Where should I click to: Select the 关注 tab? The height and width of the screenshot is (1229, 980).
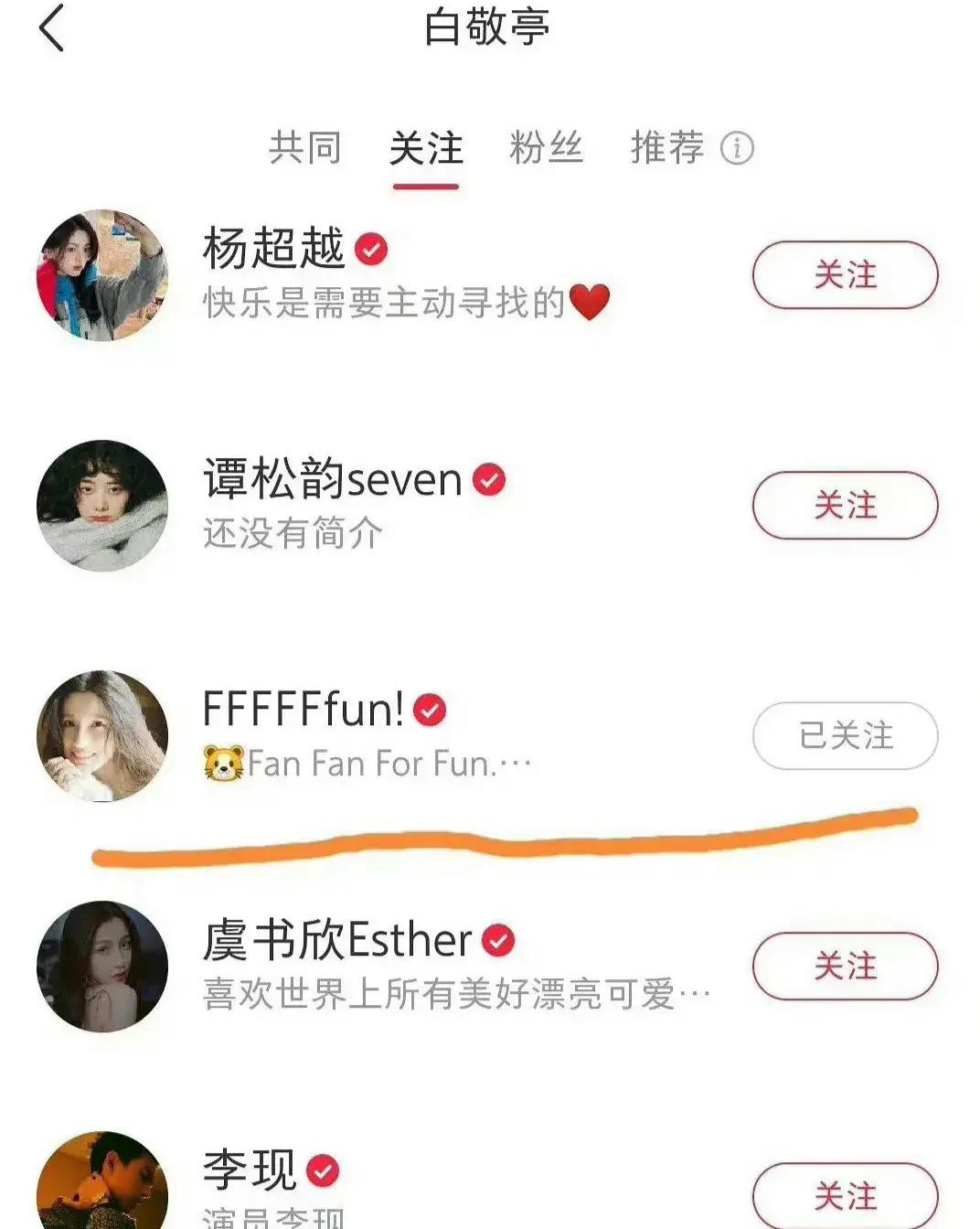point(426,148)
